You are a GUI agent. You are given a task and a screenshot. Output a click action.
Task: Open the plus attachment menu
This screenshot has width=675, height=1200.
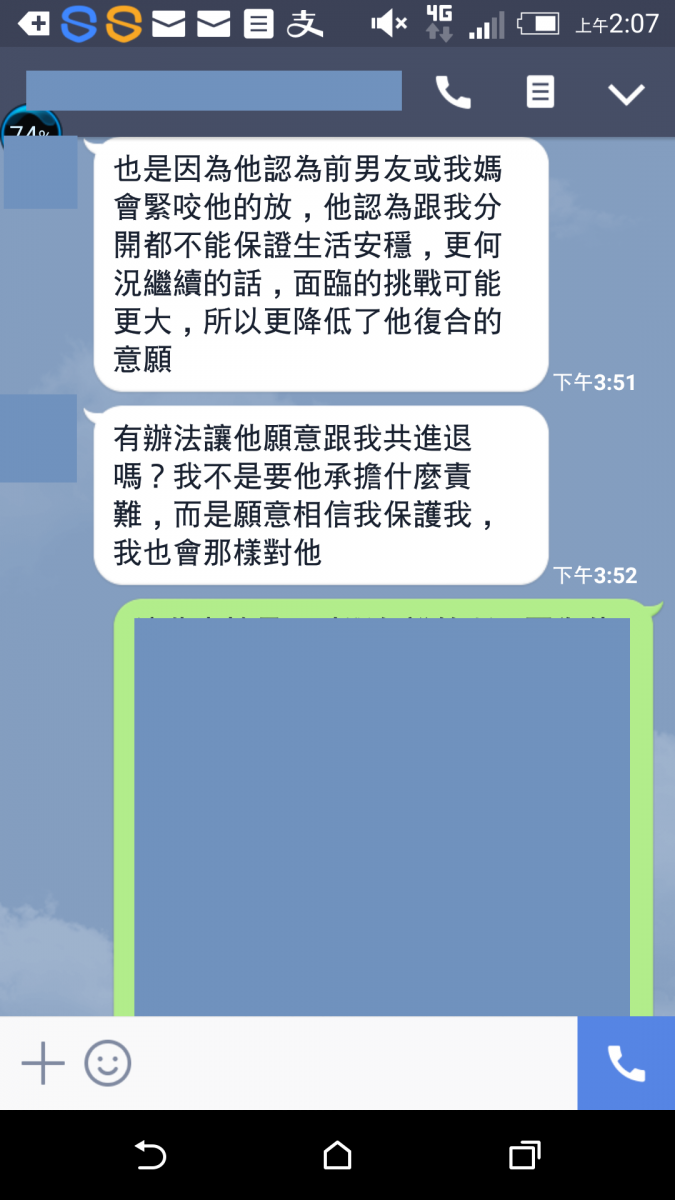(x=43, y=1063)
